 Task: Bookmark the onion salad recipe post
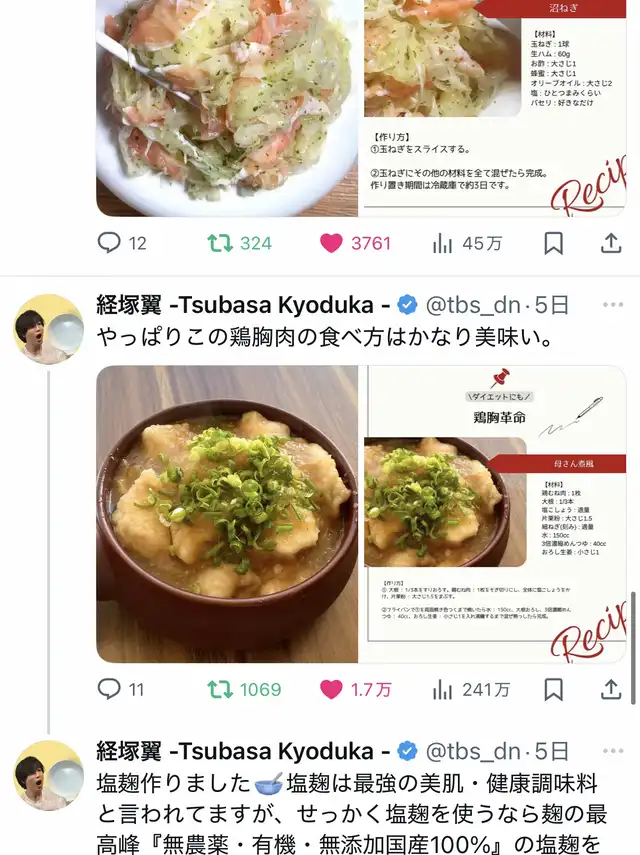(x=553, y=243)
